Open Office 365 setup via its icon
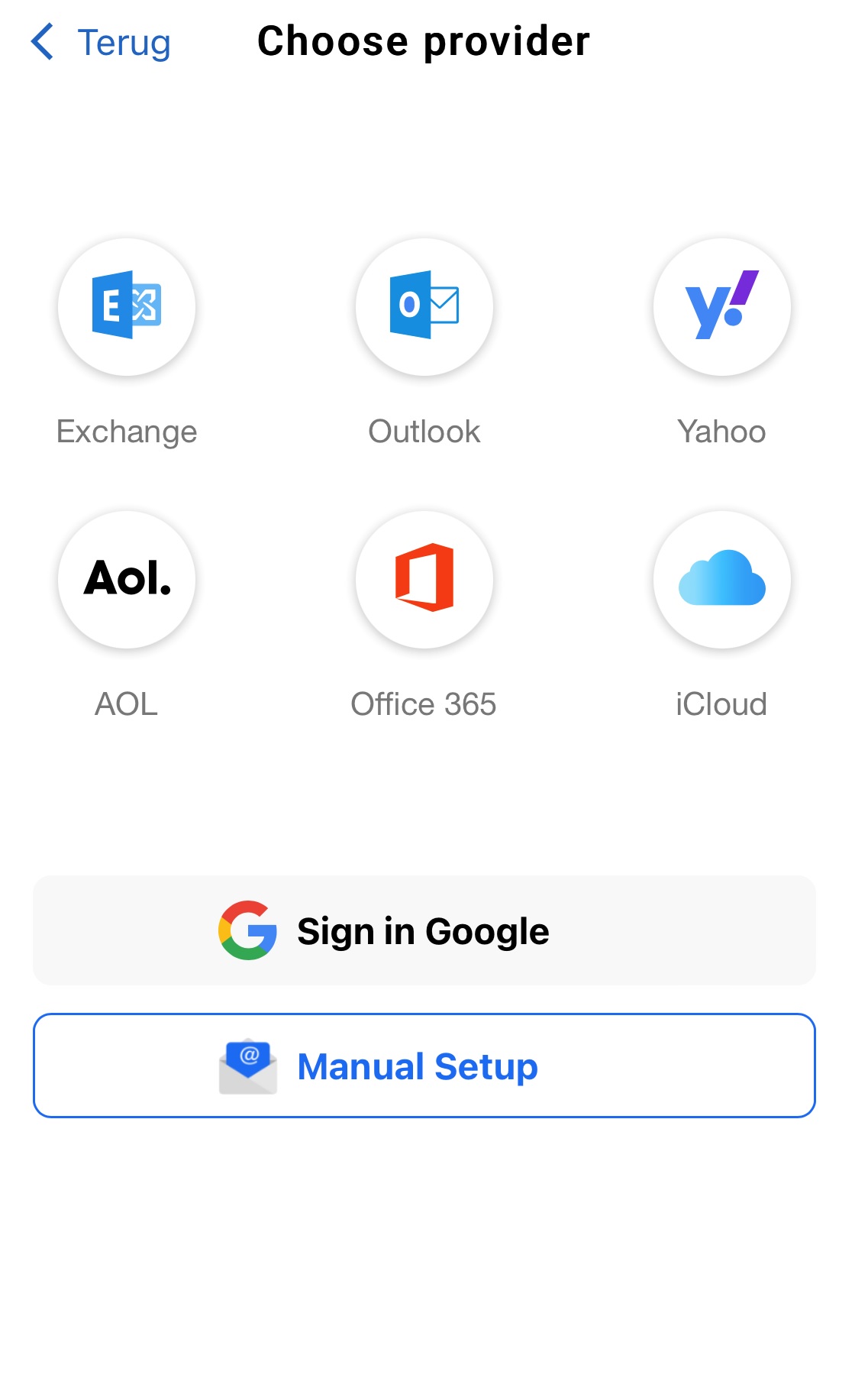The height and width of the screenshot is (1394, 868). (424, 580)
